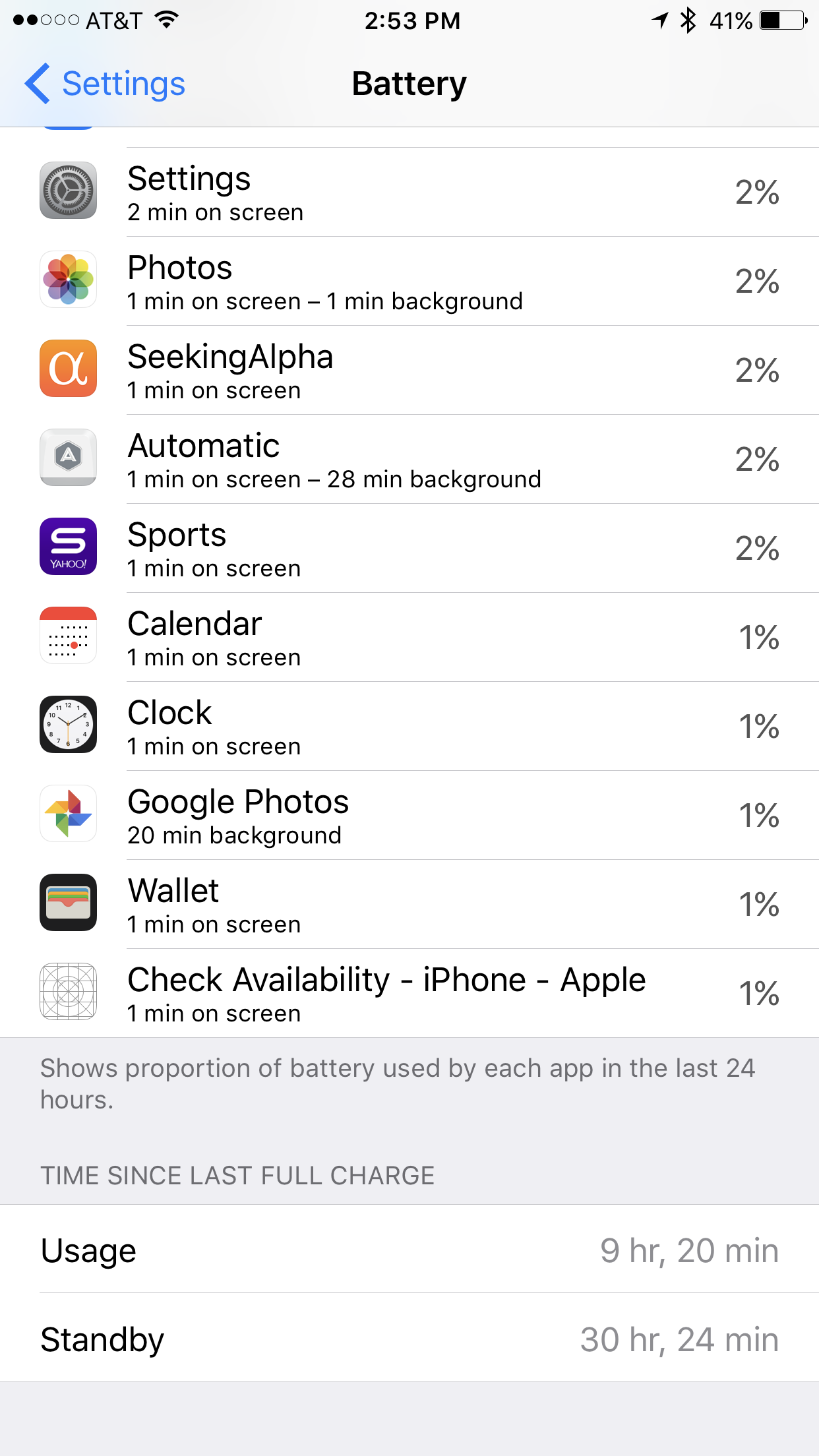
Task: Select the Google Photos usage row
Action: pyautogui.click(x=409, y=816)
